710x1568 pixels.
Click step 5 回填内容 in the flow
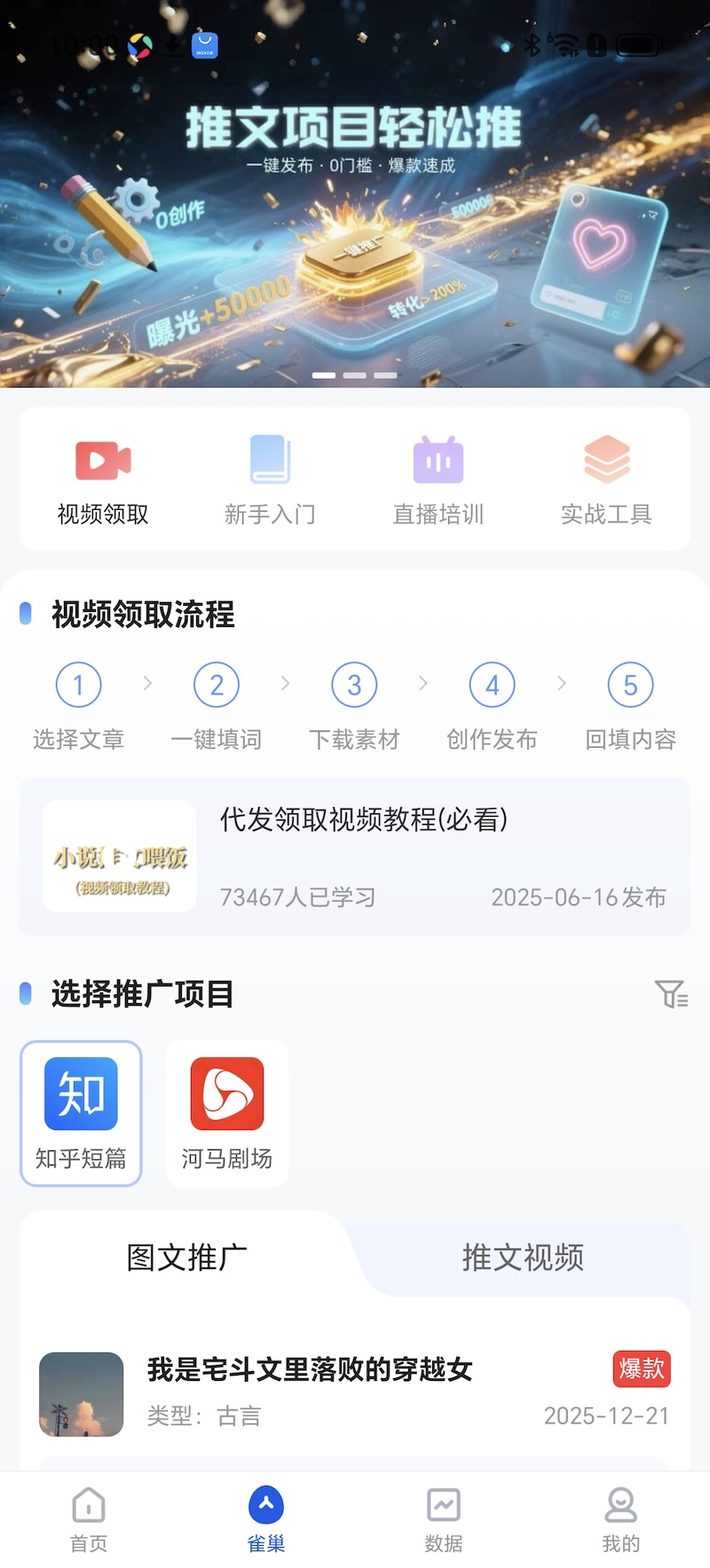630,685
